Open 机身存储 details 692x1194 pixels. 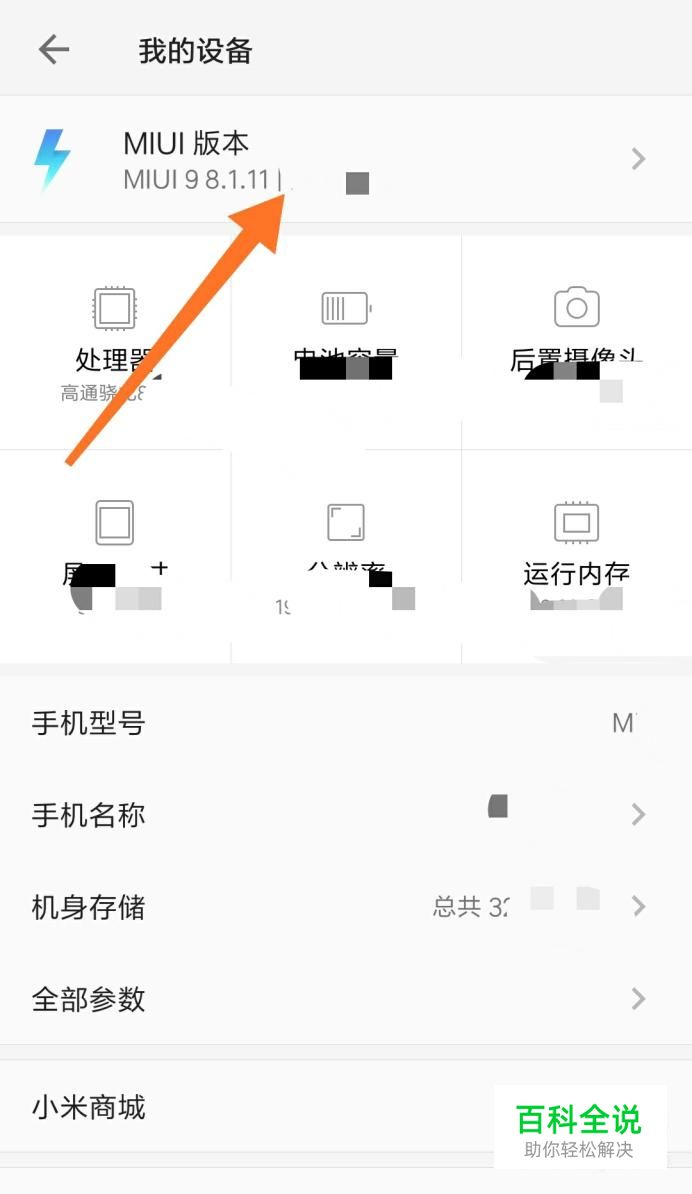[x=346, y=907]
